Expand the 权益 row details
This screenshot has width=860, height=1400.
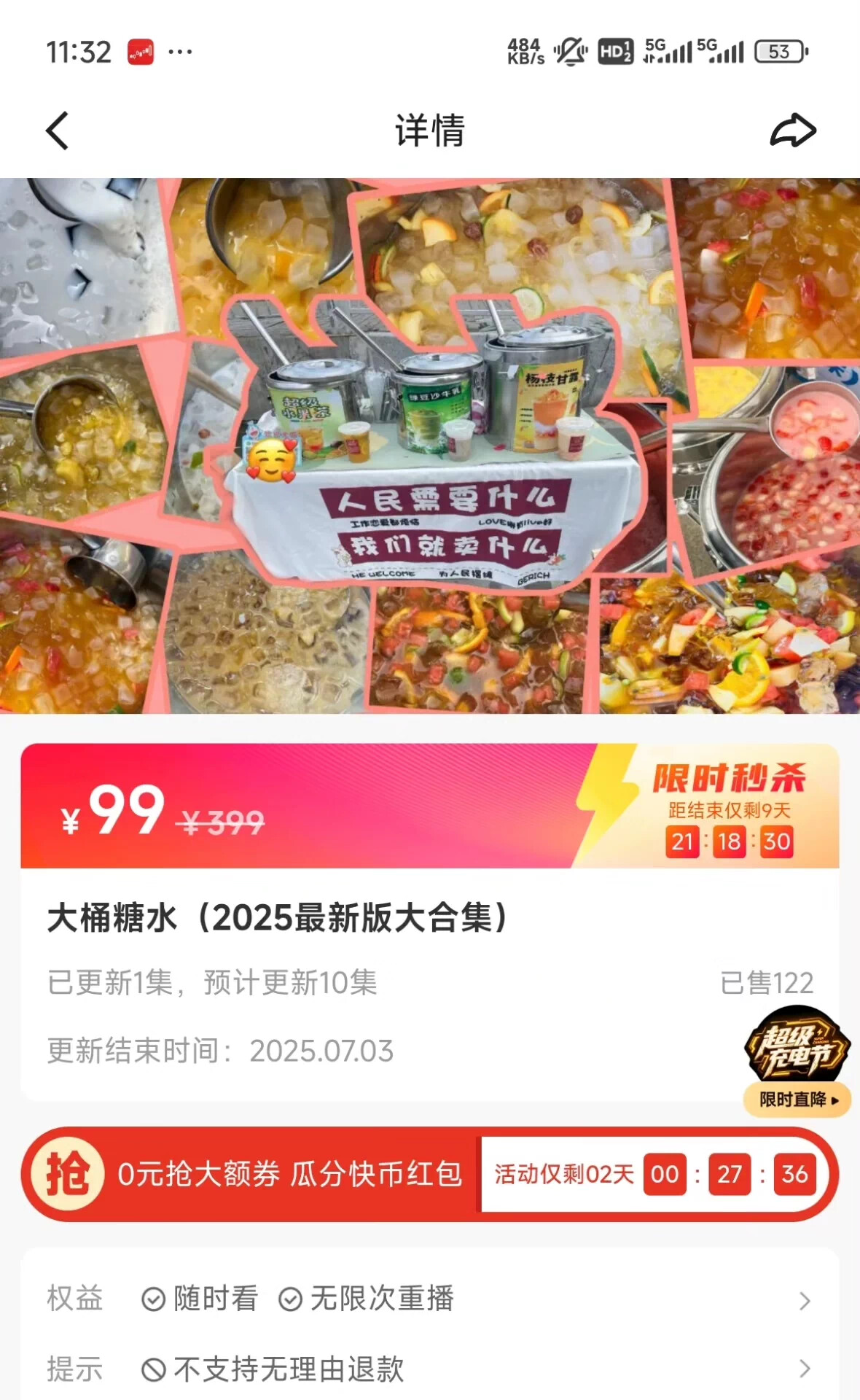click(804, 1301)
